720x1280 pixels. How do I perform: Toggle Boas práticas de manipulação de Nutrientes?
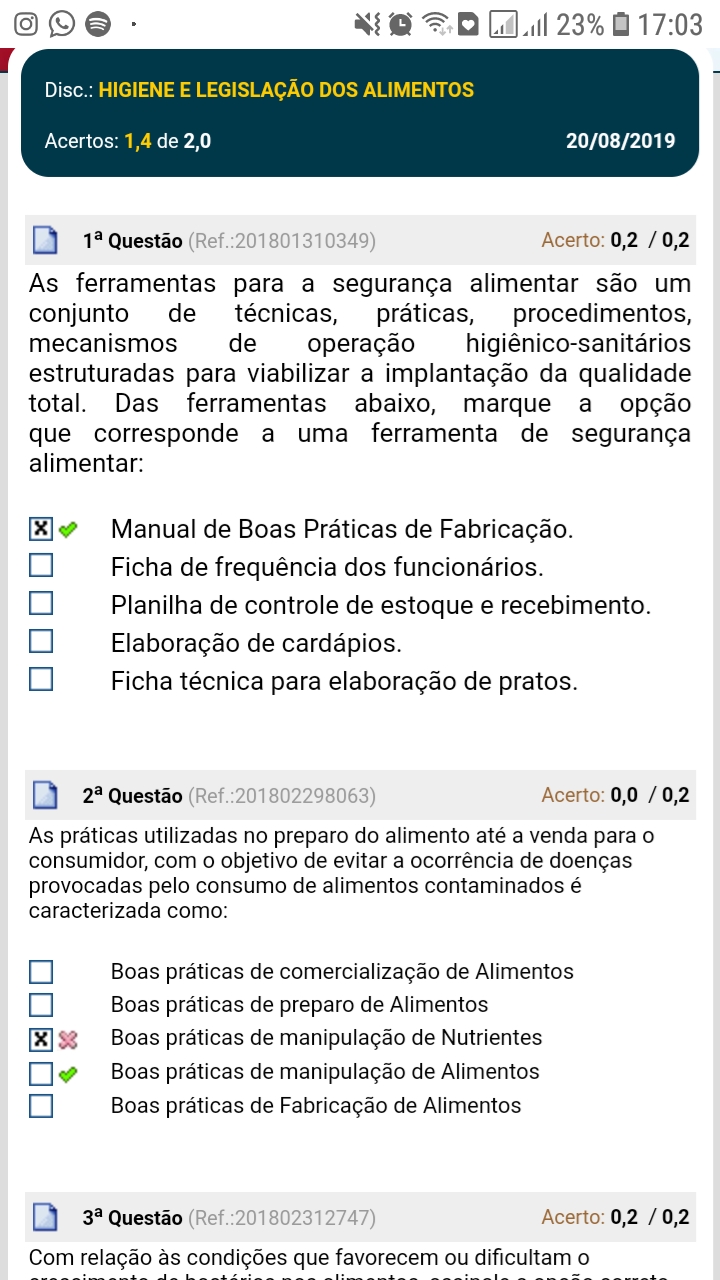40,1039
